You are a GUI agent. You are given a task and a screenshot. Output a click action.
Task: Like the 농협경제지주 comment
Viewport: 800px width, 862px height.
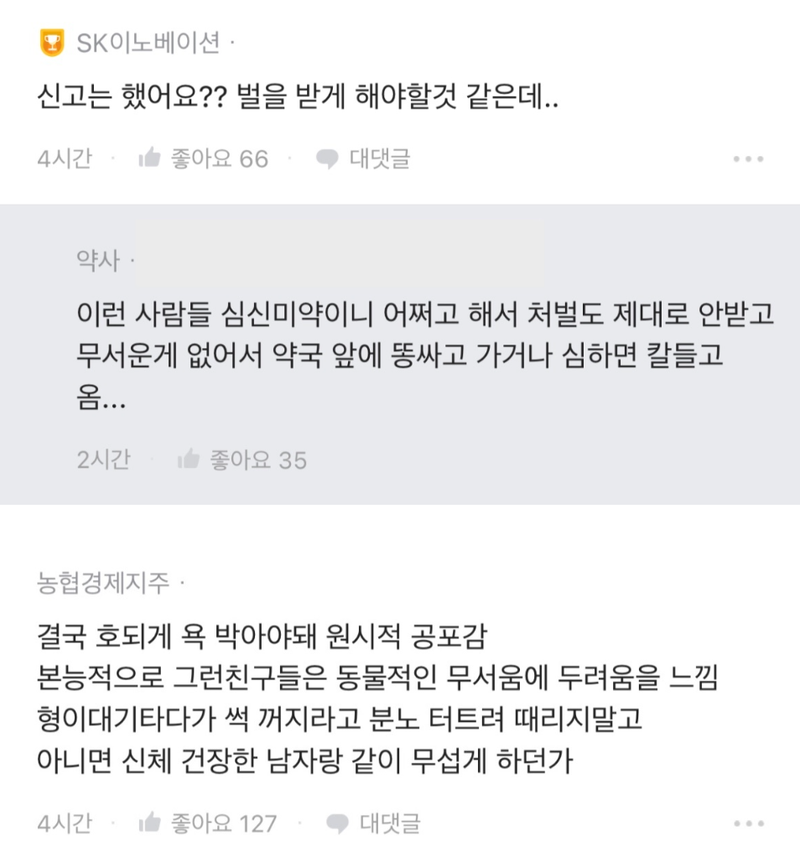208,824
